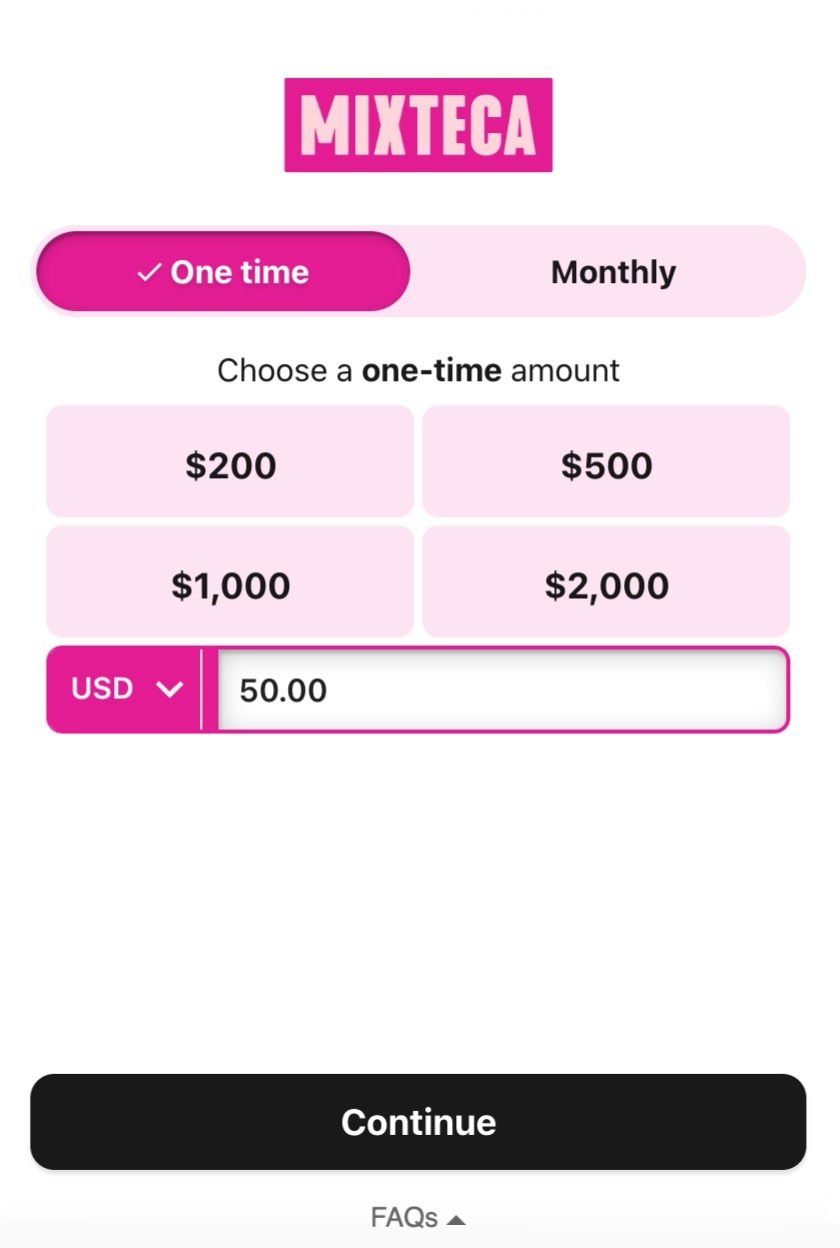Select the One time donation option
The height and width of the screenshot is (1248, 840).
click(222, 270)
